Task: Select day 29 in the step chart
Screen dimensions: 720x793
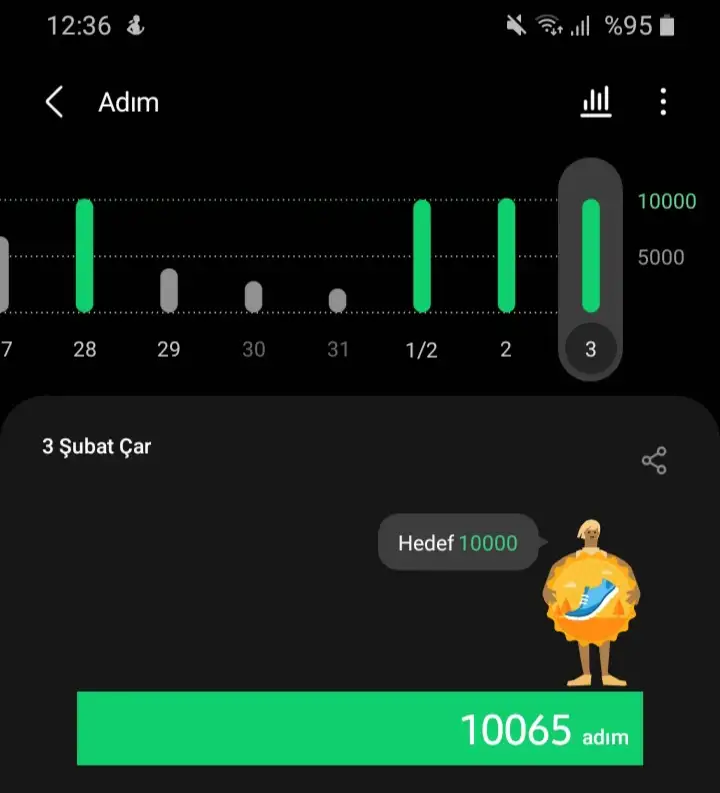Action: point(169,290)
